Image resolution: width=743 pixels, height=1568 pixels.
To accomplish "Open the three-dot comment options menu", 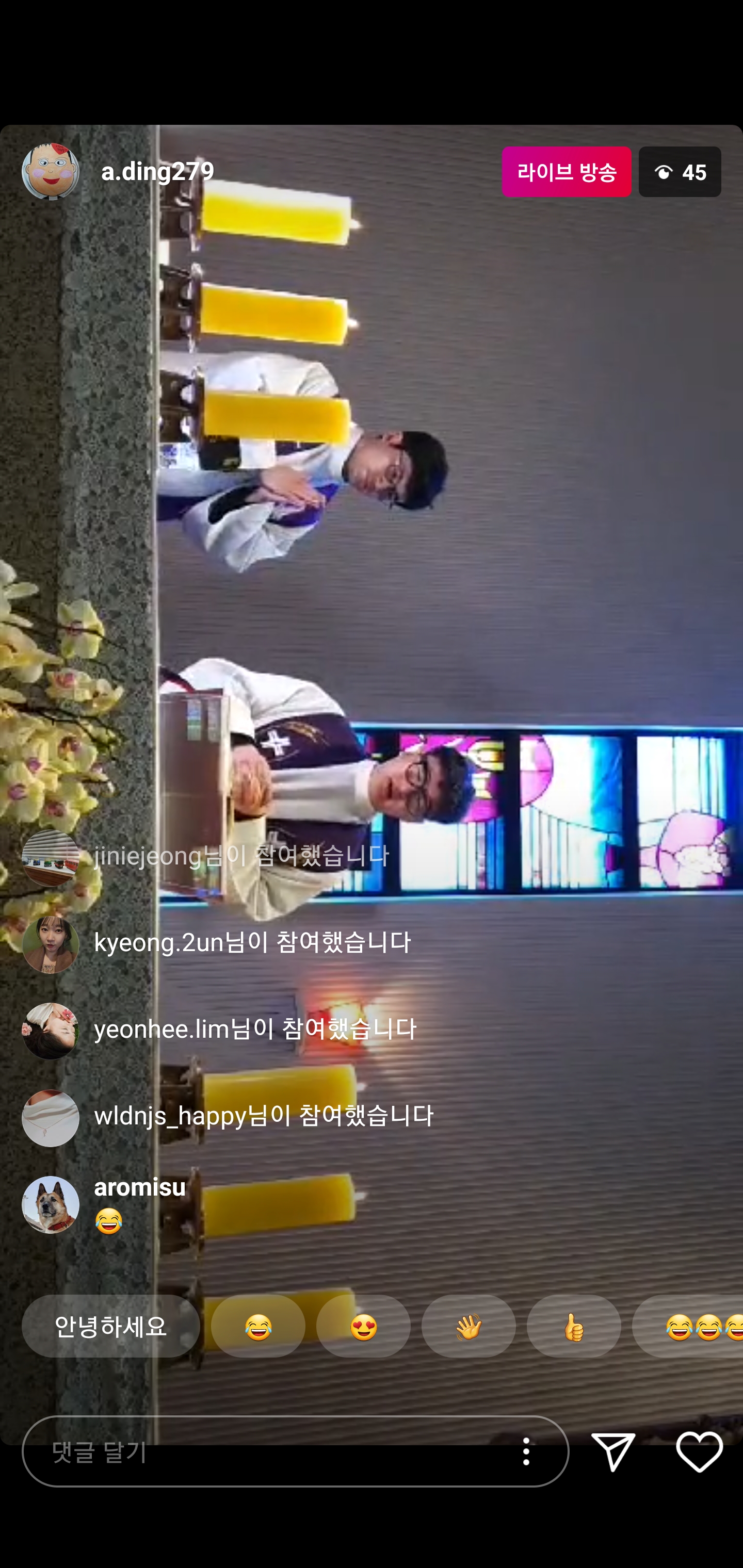I will (x=526, y=1451).
